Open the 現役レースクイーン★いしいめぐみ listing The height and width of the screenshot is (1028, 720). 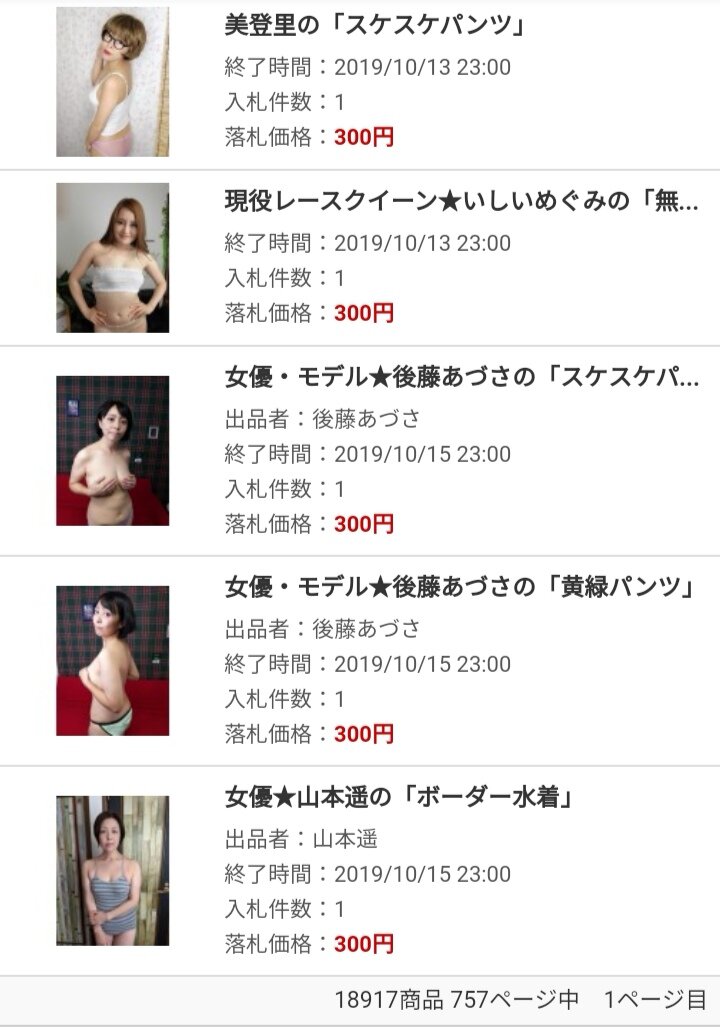tap(460, 201)
